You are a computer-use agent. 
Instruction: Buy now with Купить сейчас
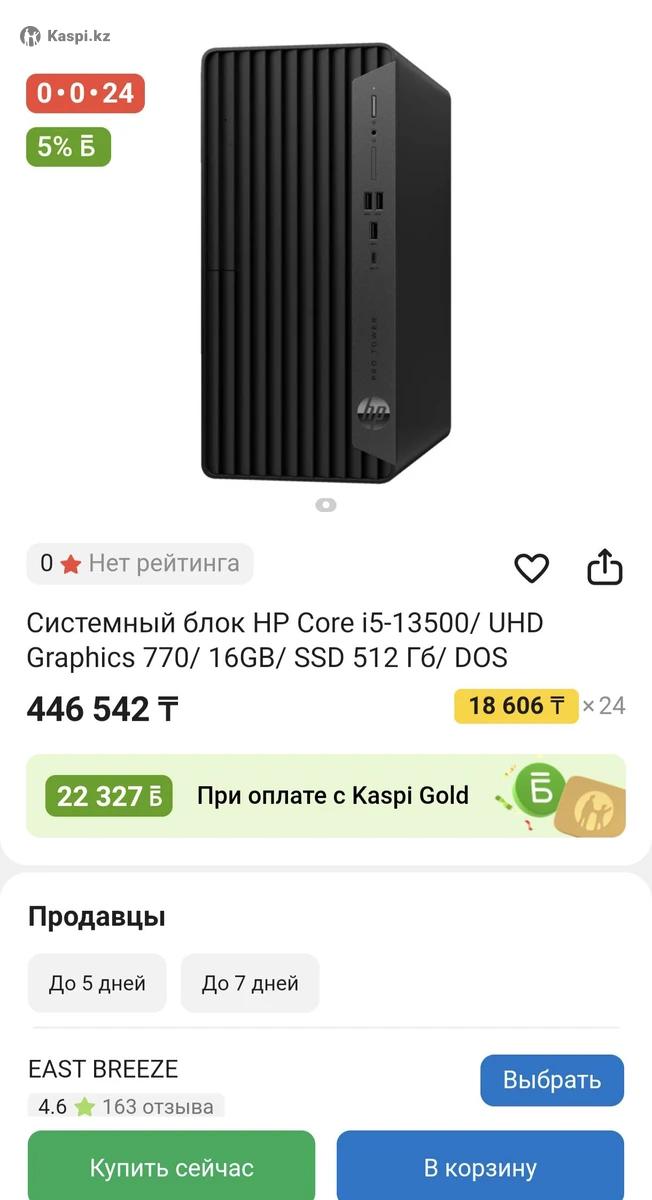point(171,1167)
